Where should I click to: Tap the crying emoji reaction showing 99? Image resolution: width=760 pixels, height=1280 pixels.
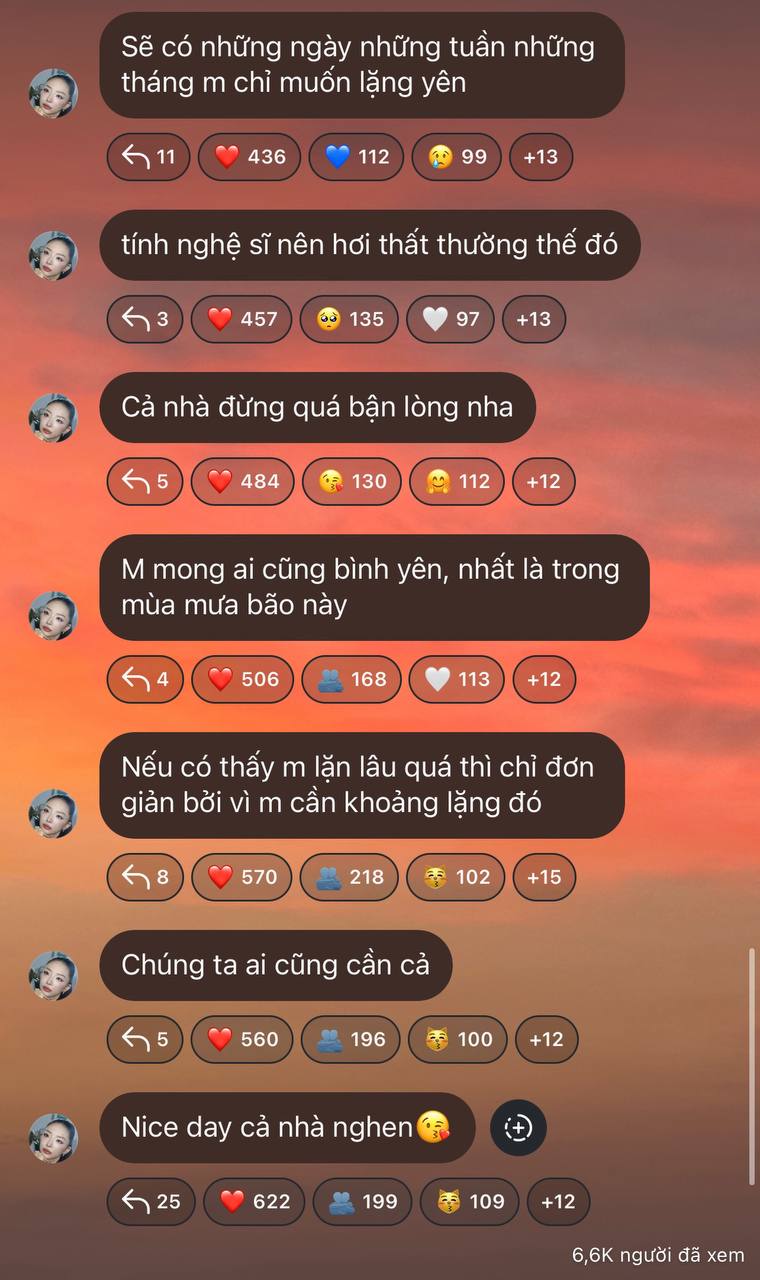[455, 157]
